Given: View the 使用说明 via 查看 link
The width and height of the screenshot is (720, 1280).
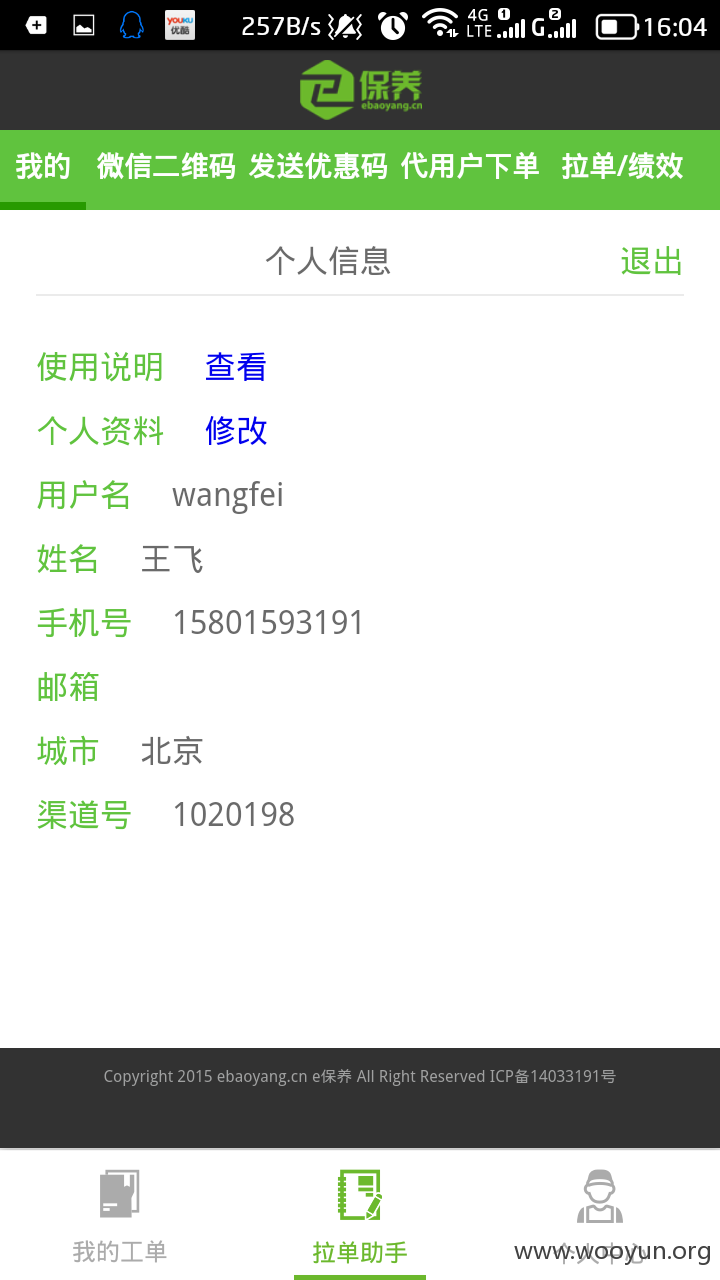Looking at the screenshot, I should [236, 367].
